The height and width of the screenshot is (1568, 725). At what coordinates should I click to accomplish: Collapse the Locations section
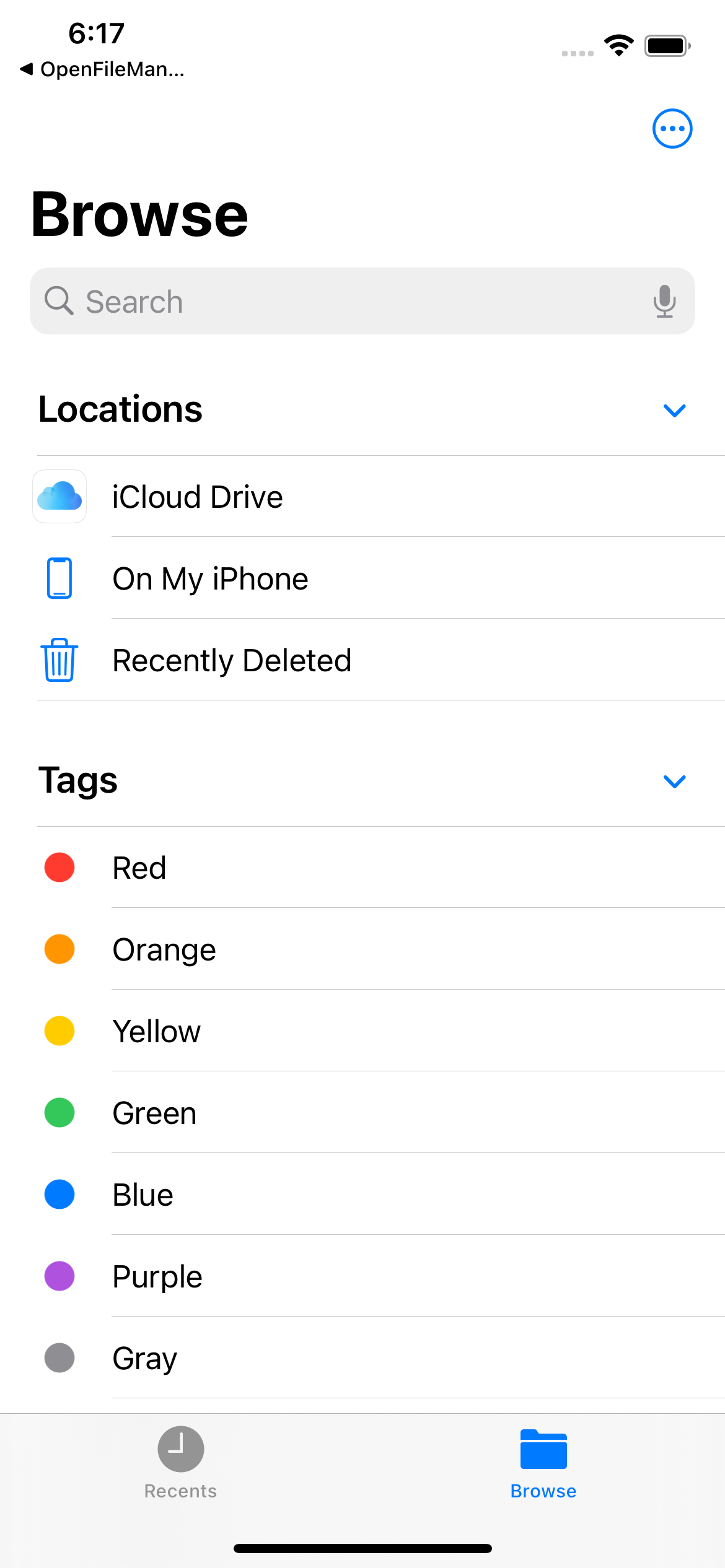[x=674, y=410]
